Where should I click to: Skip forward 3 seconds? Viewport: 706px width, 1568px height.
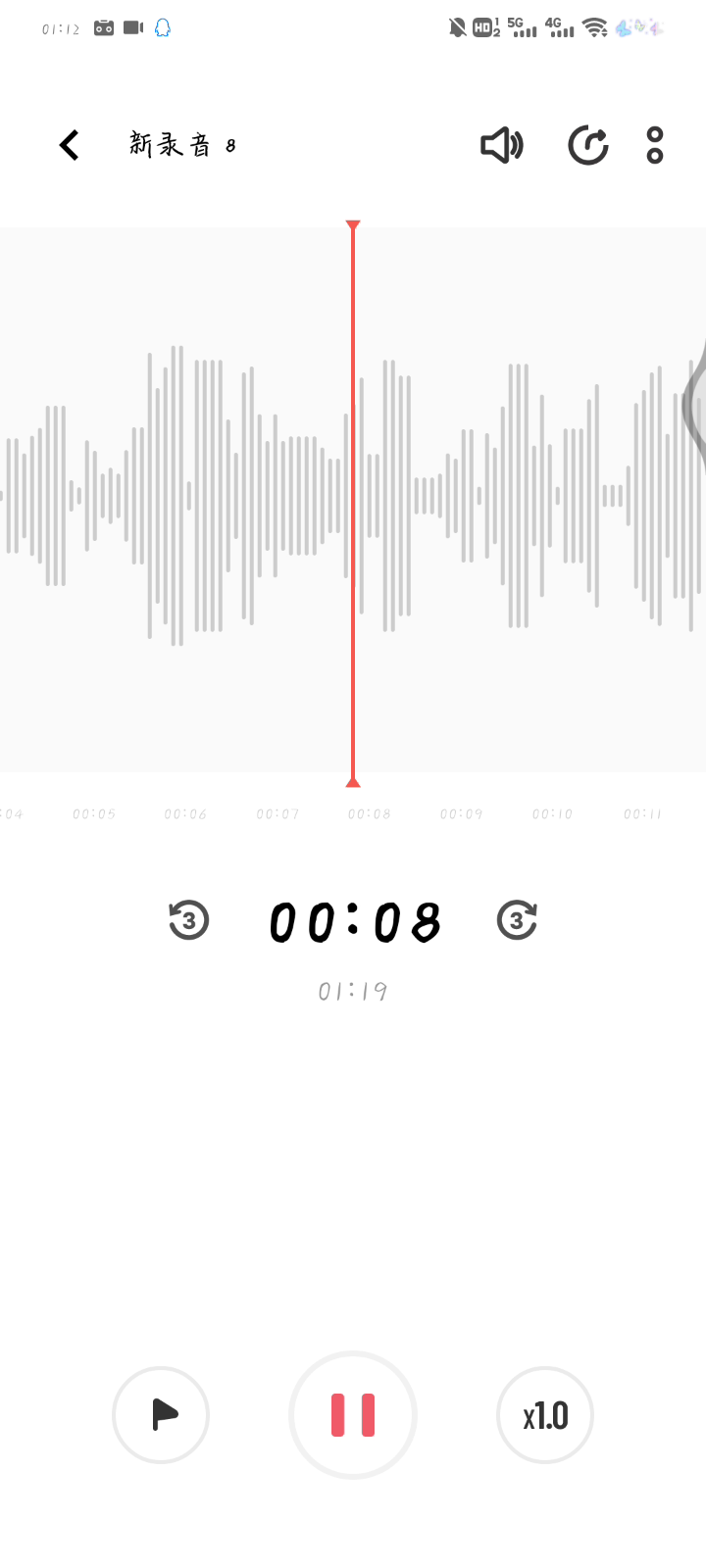pyautogui.click(x=517, y=920)
